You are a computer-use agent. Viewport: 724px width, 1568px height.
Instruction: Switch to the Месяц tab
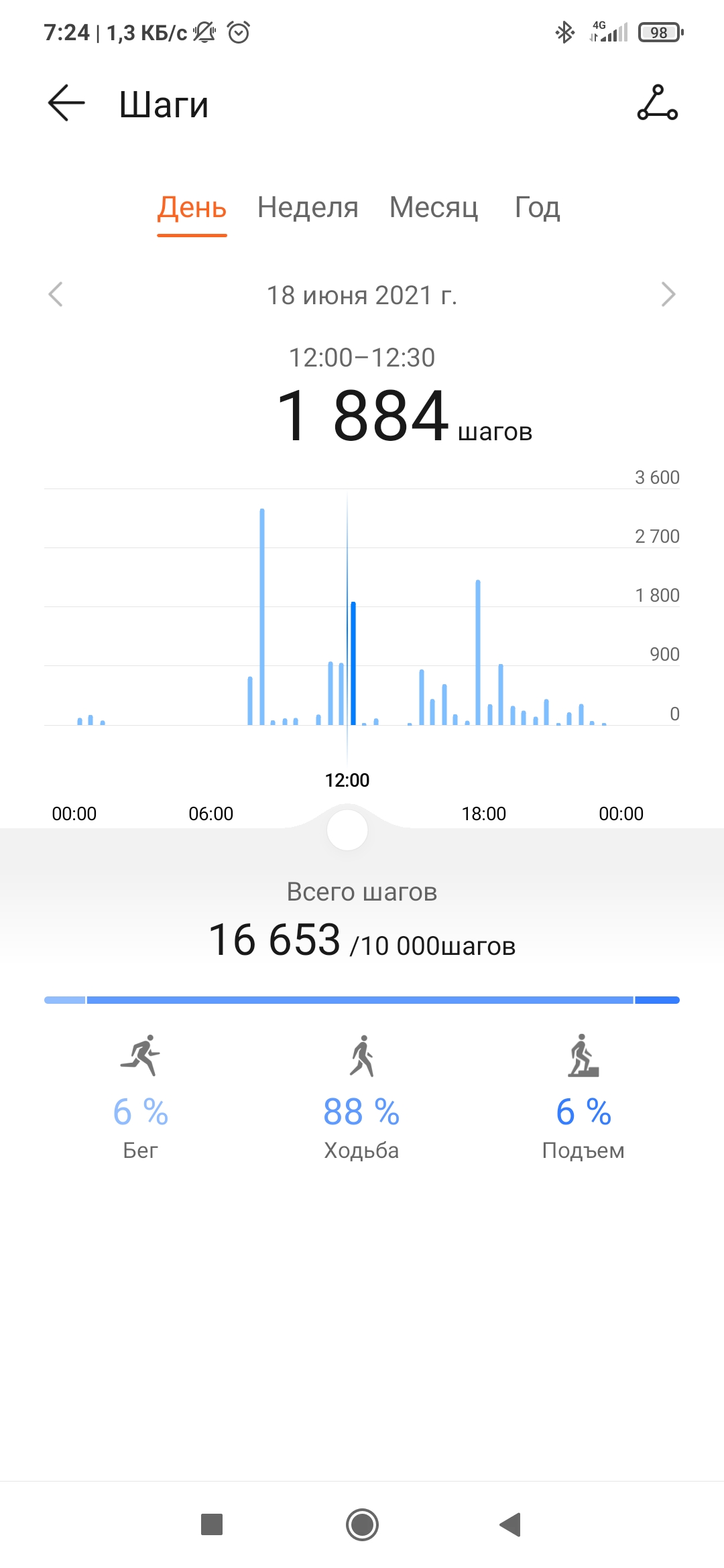click(x=434, y=208)
